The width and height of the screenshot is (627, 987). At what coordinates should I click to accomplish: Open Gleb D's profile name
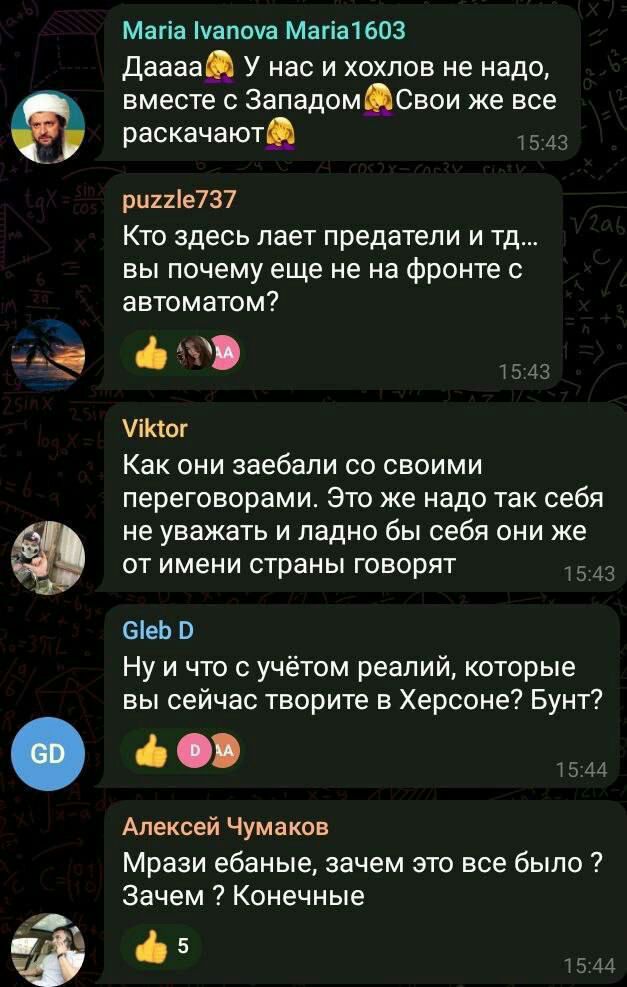pos(157,630)
